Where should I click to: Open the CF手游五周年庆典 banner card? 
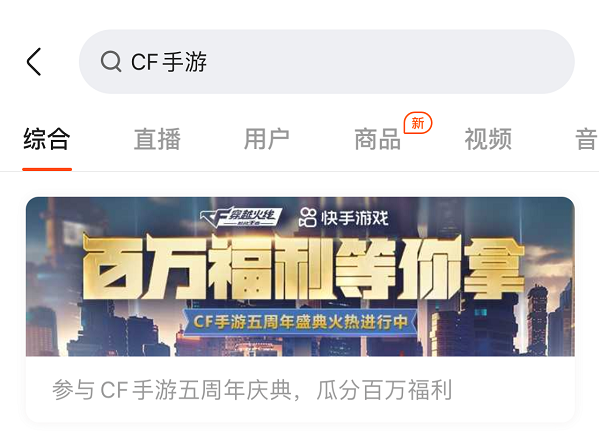[300, 300]
